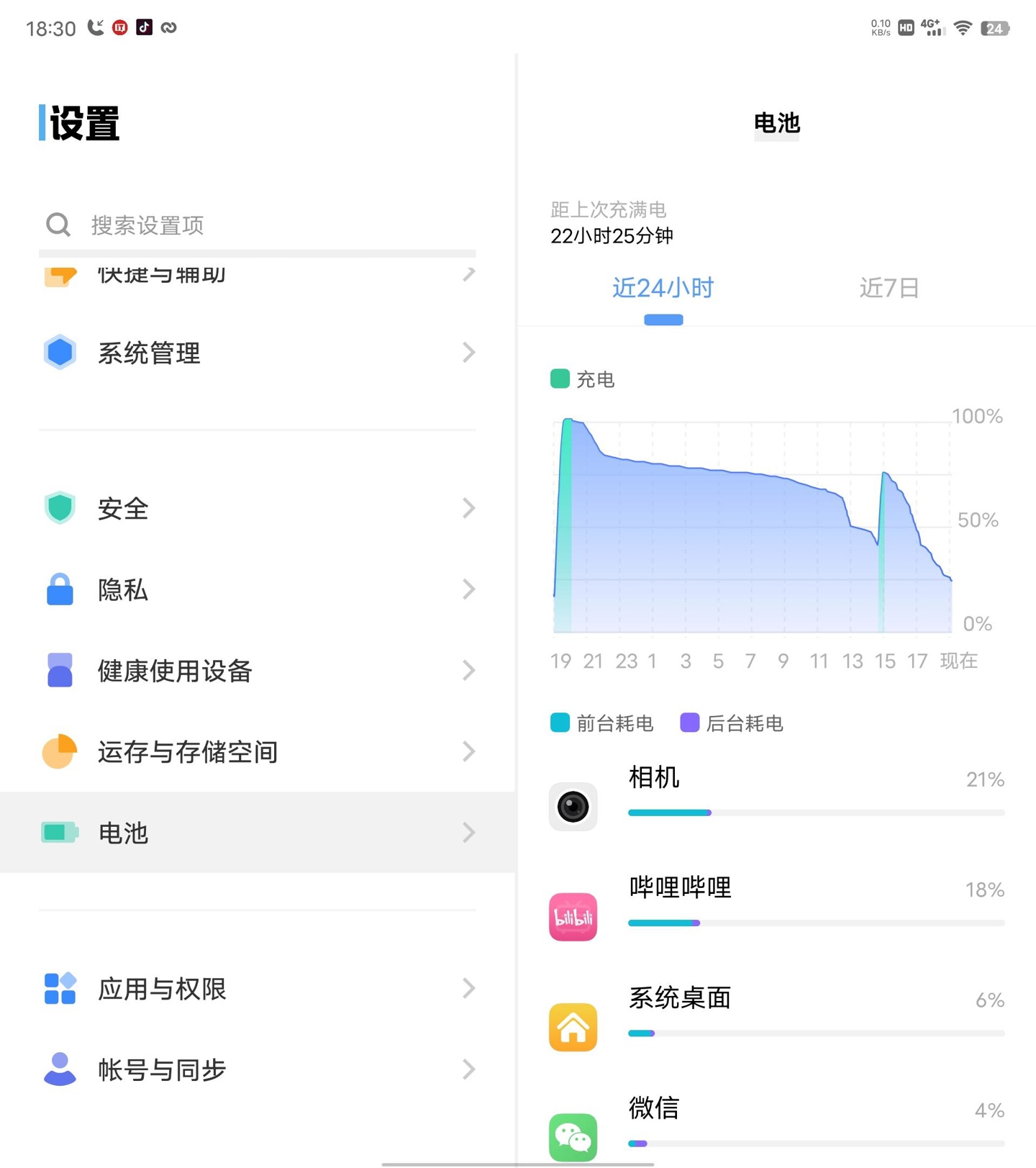Select the 近24小时 tab

663,288
